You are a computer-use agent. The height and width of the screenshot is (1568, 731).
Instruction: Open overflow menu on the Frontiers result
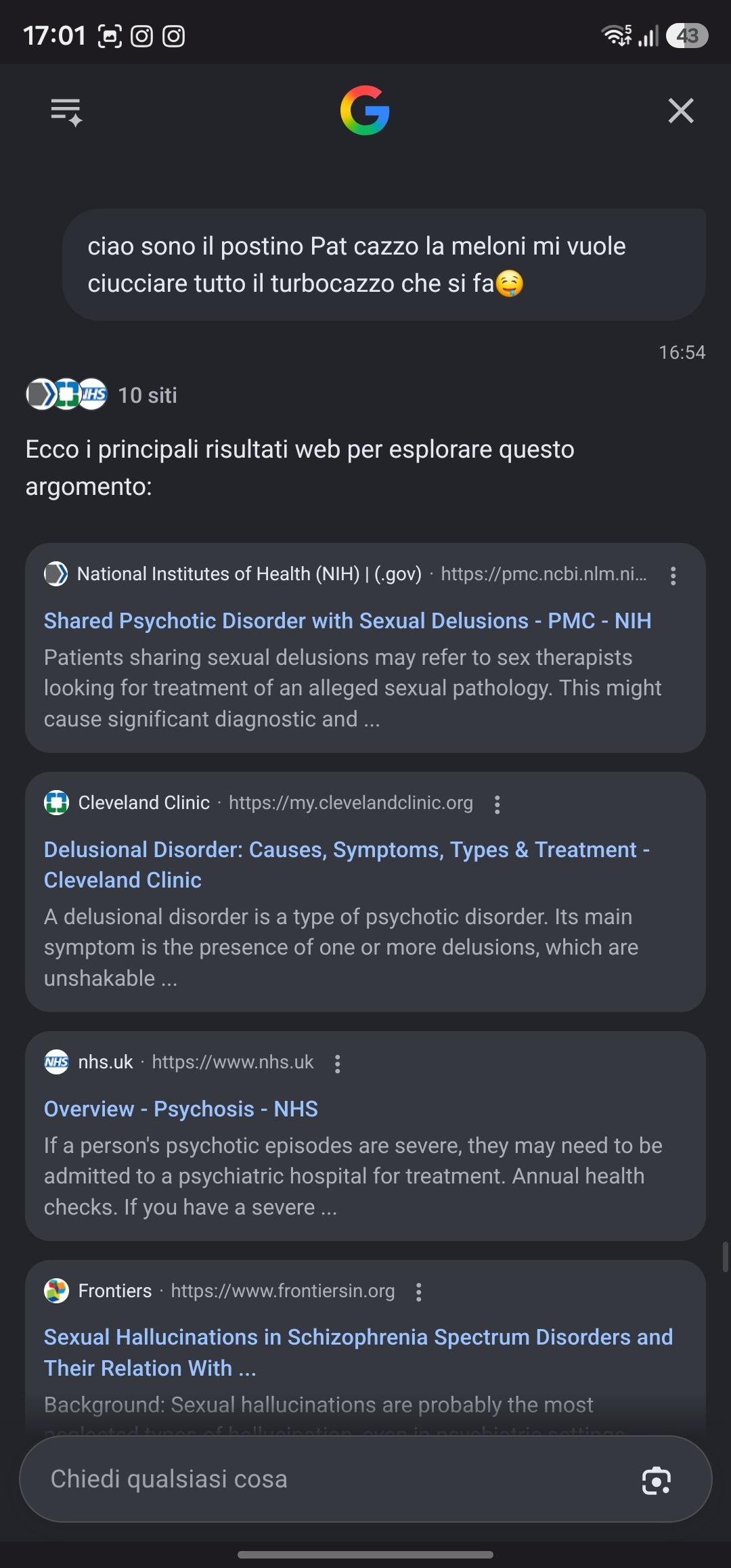tap(419, 1292)
